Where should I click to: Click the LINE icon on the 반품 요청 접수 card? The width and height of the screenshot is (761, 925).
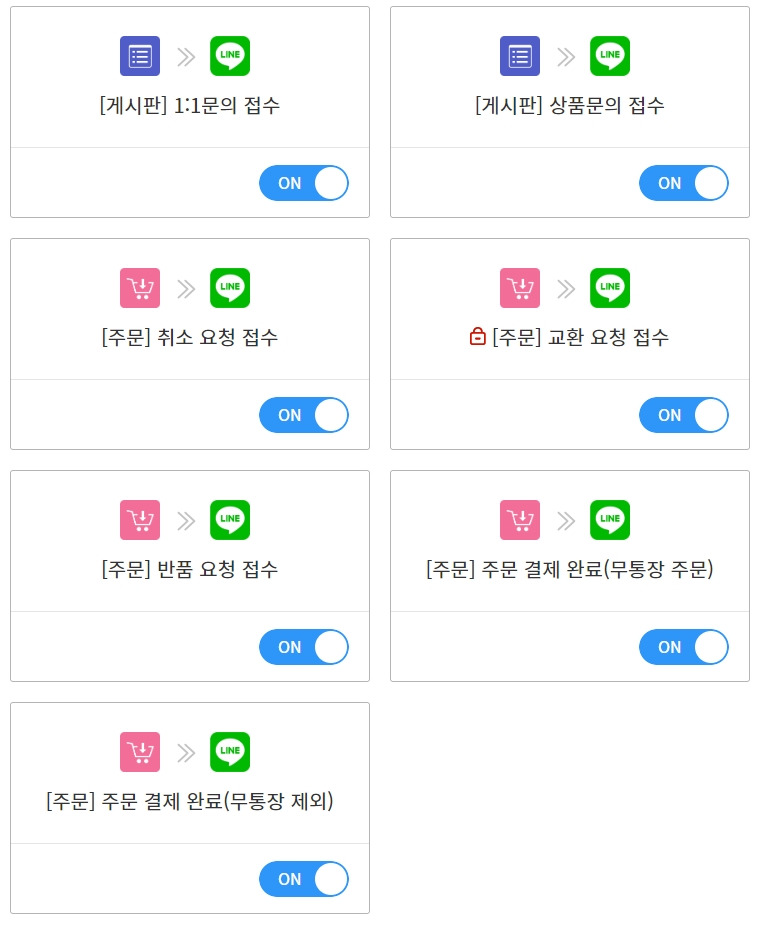tap(230, 520)
